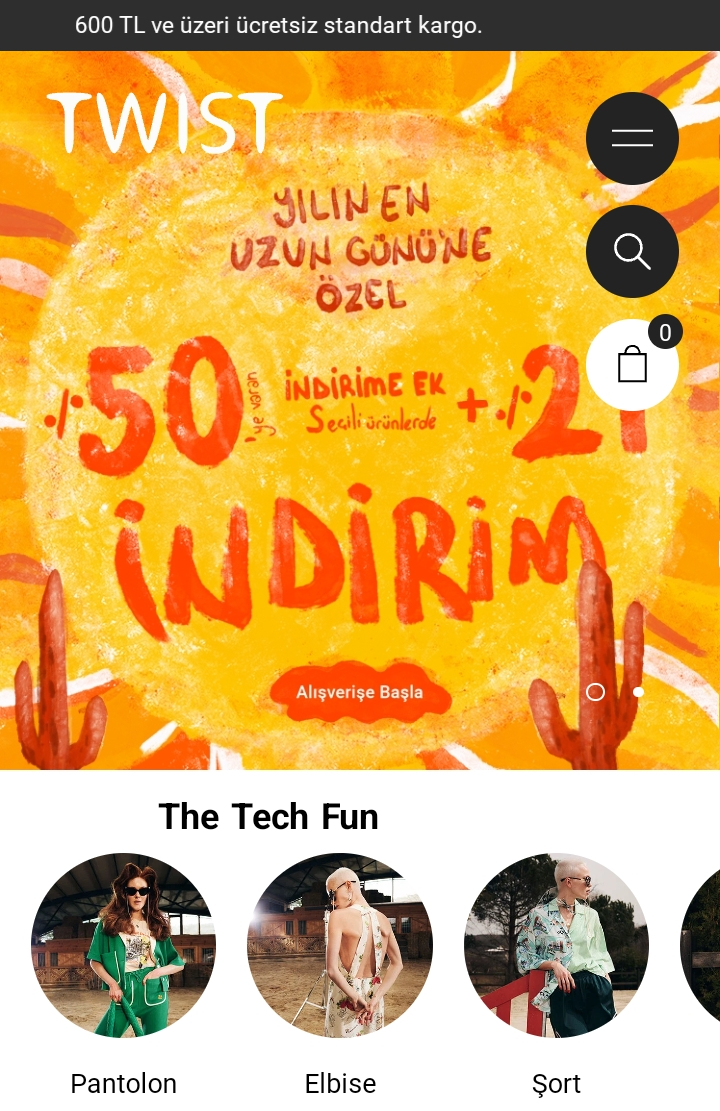Open the hamburger menu
Viewport: 720px width, 1111px height.
tap(632, 138)
